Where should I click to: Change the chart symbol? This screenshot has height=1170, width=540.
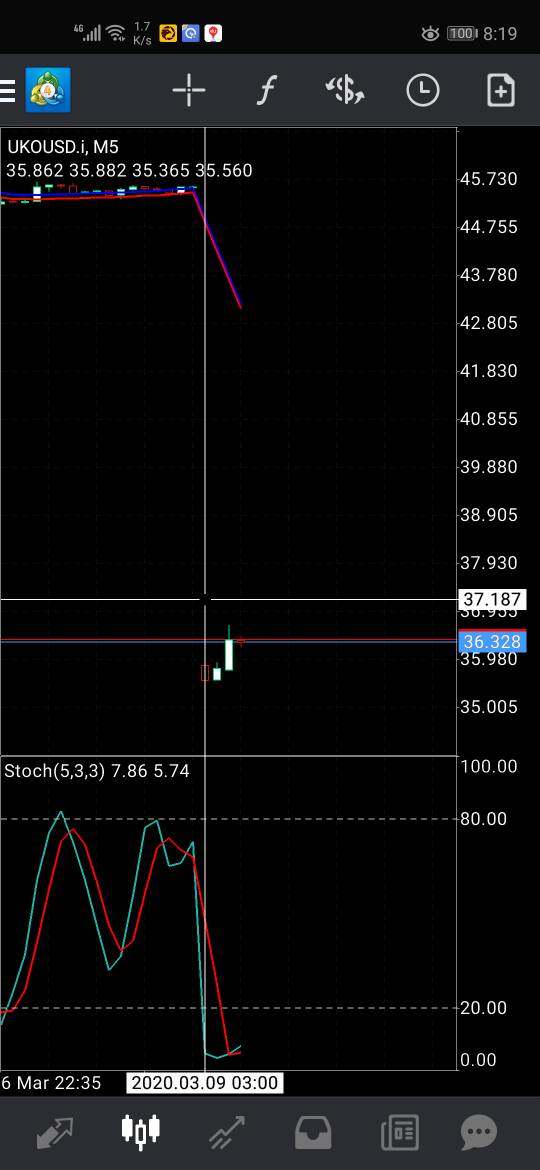[345, 90]
